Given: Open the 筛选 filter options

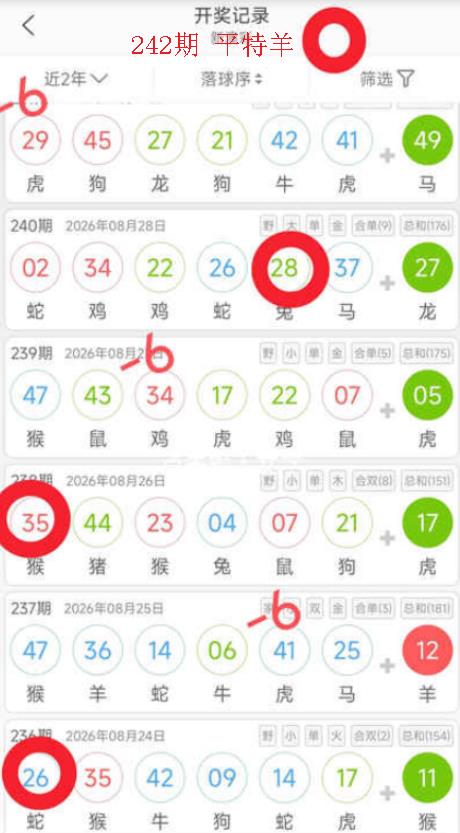Looking at the screenshot, I should 387,79.
